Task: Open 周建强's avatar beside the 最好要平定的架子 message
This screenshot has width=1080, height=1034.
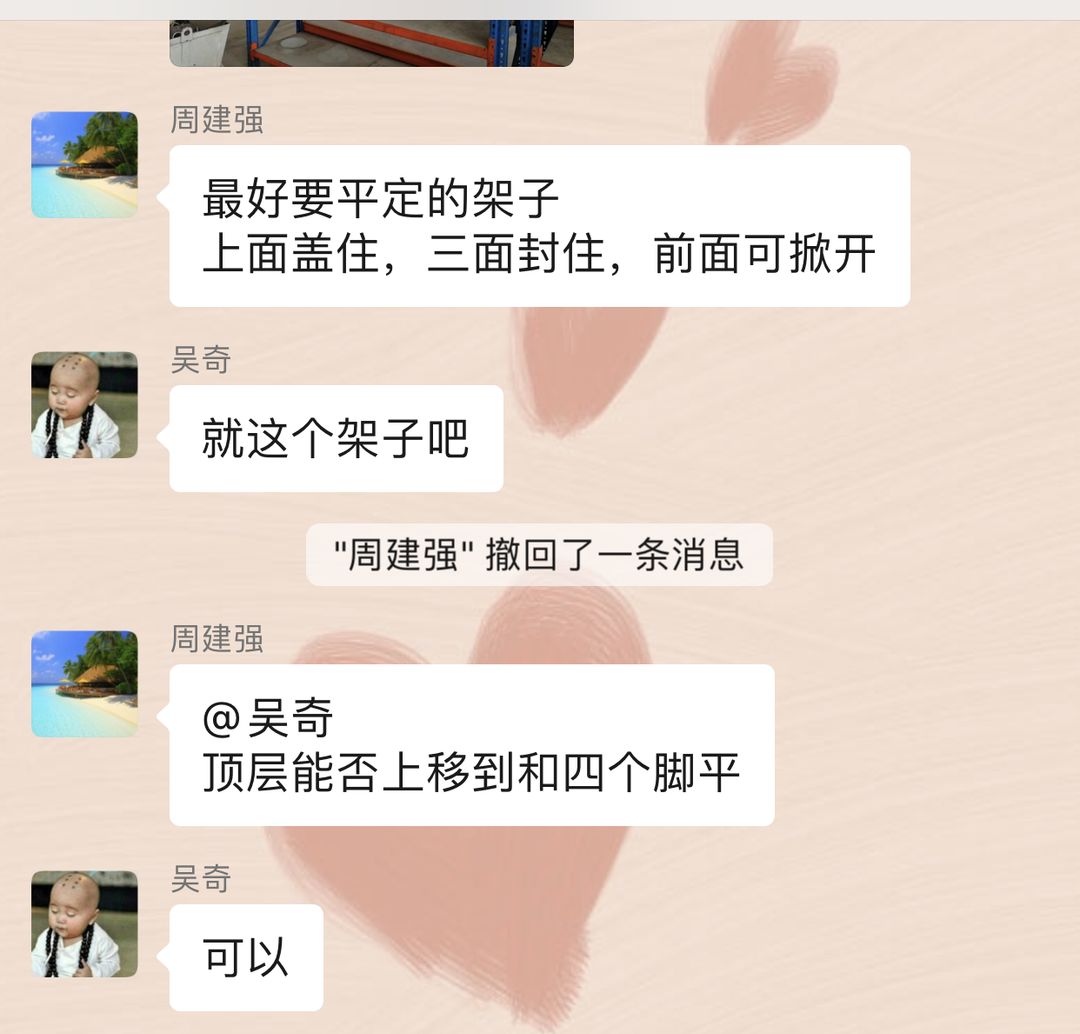Action: click(x=85, y=165)
